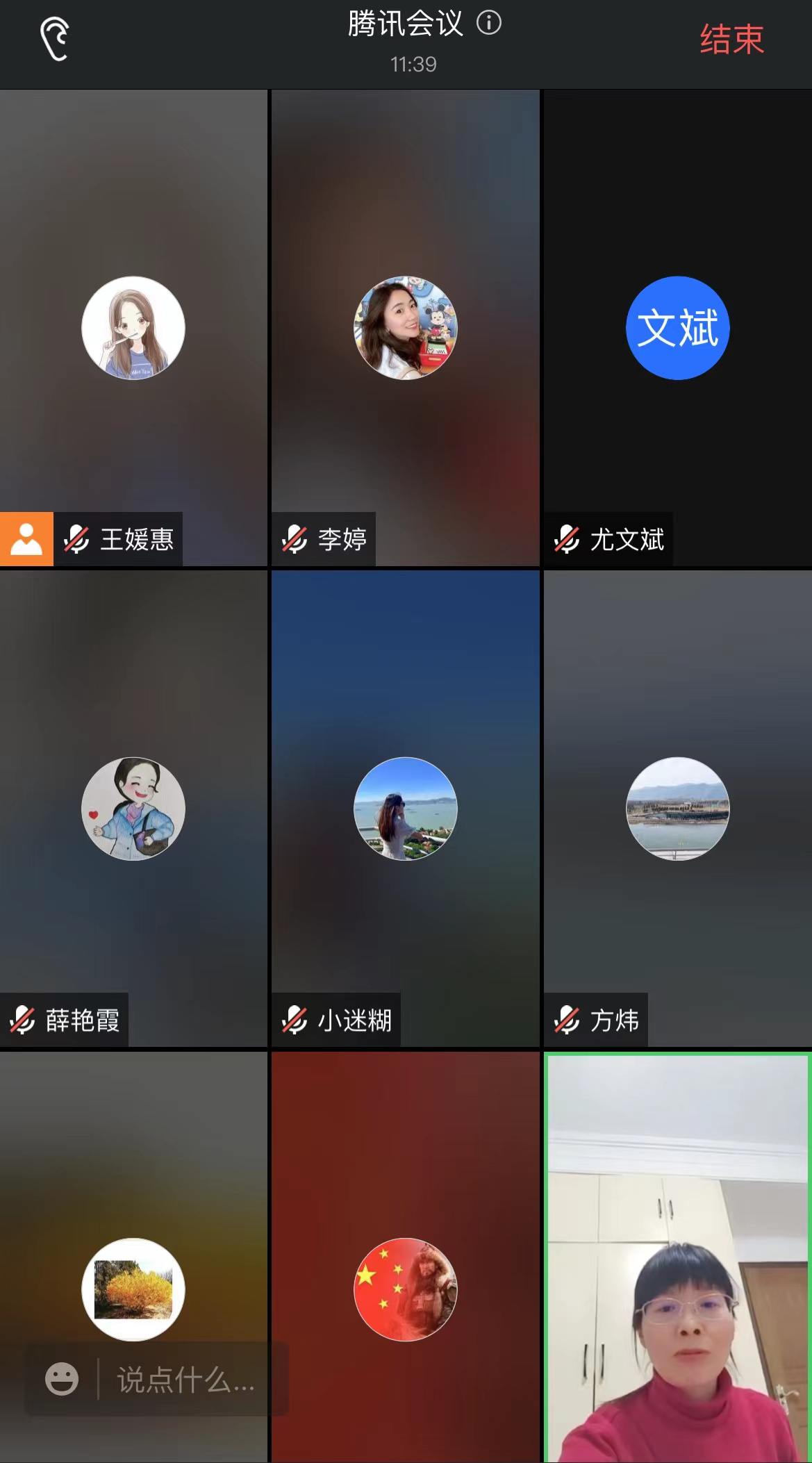Select 方炜's participant tile

click(677, 809)
